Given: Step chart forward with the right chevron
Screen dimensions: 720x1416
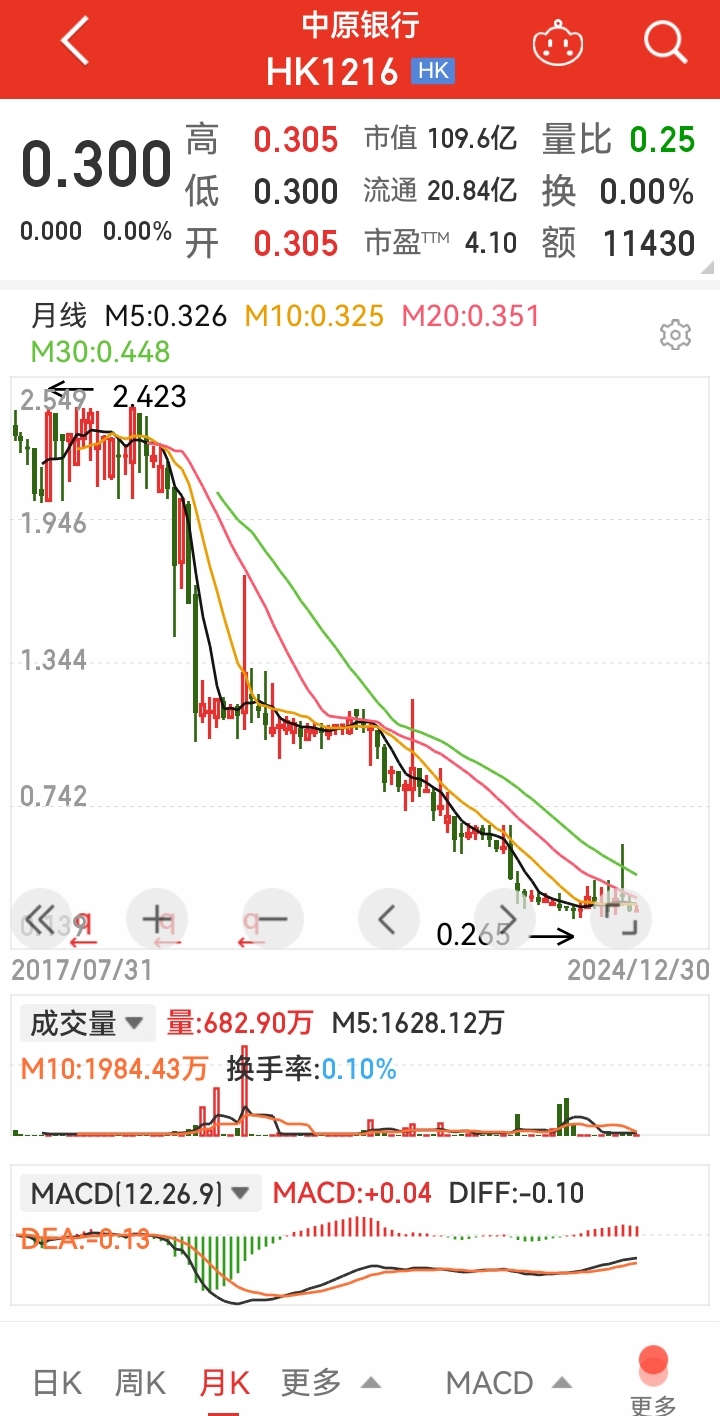Looking at the screenshot, I should [x=505, y=918].
